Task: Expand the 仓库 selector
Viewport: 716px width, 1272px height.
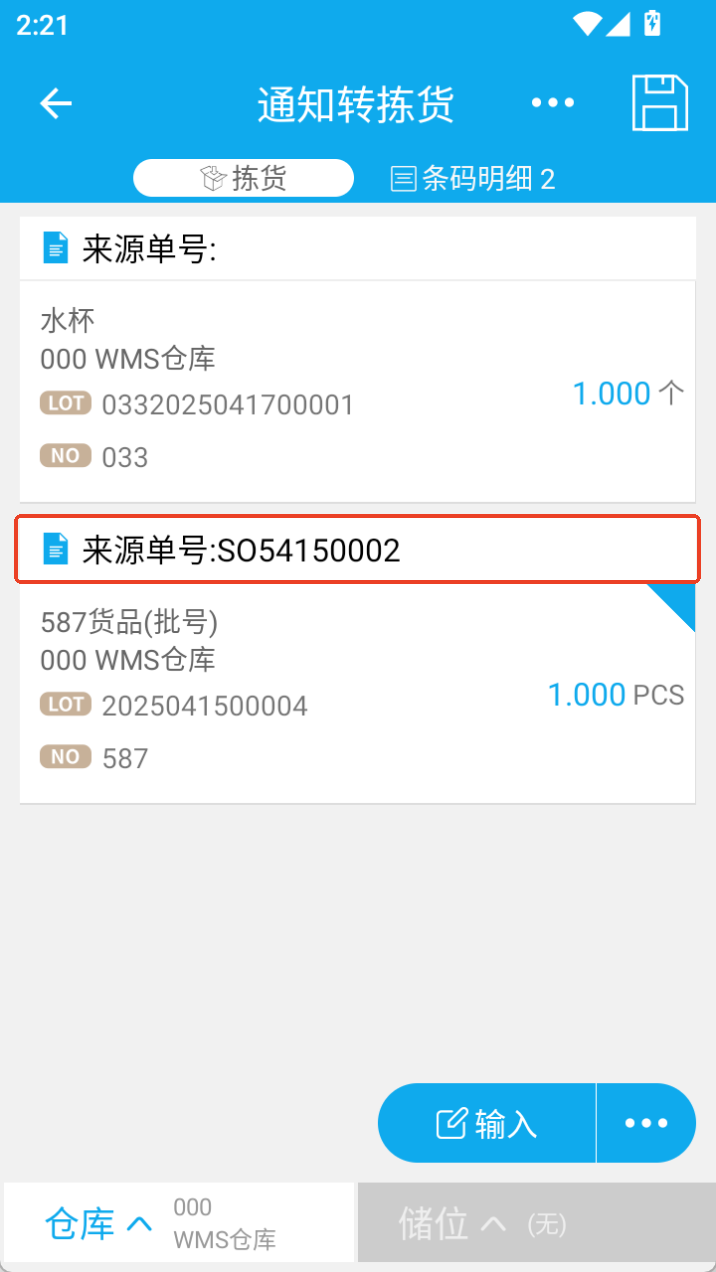Action: [179, 1223]
